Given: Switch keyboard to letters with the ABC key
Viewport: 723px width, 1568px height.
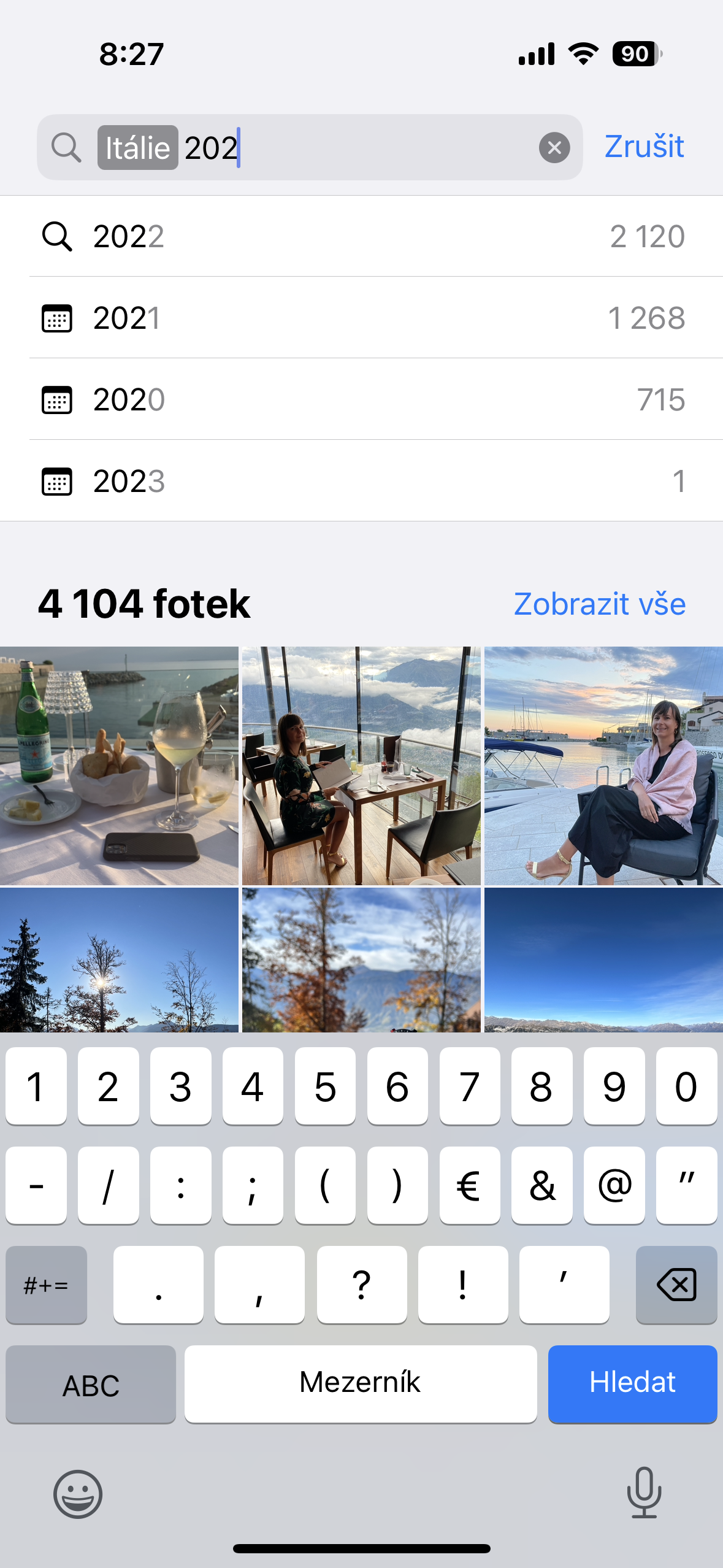Looking at the screenshot, I should coord(90,1385).
